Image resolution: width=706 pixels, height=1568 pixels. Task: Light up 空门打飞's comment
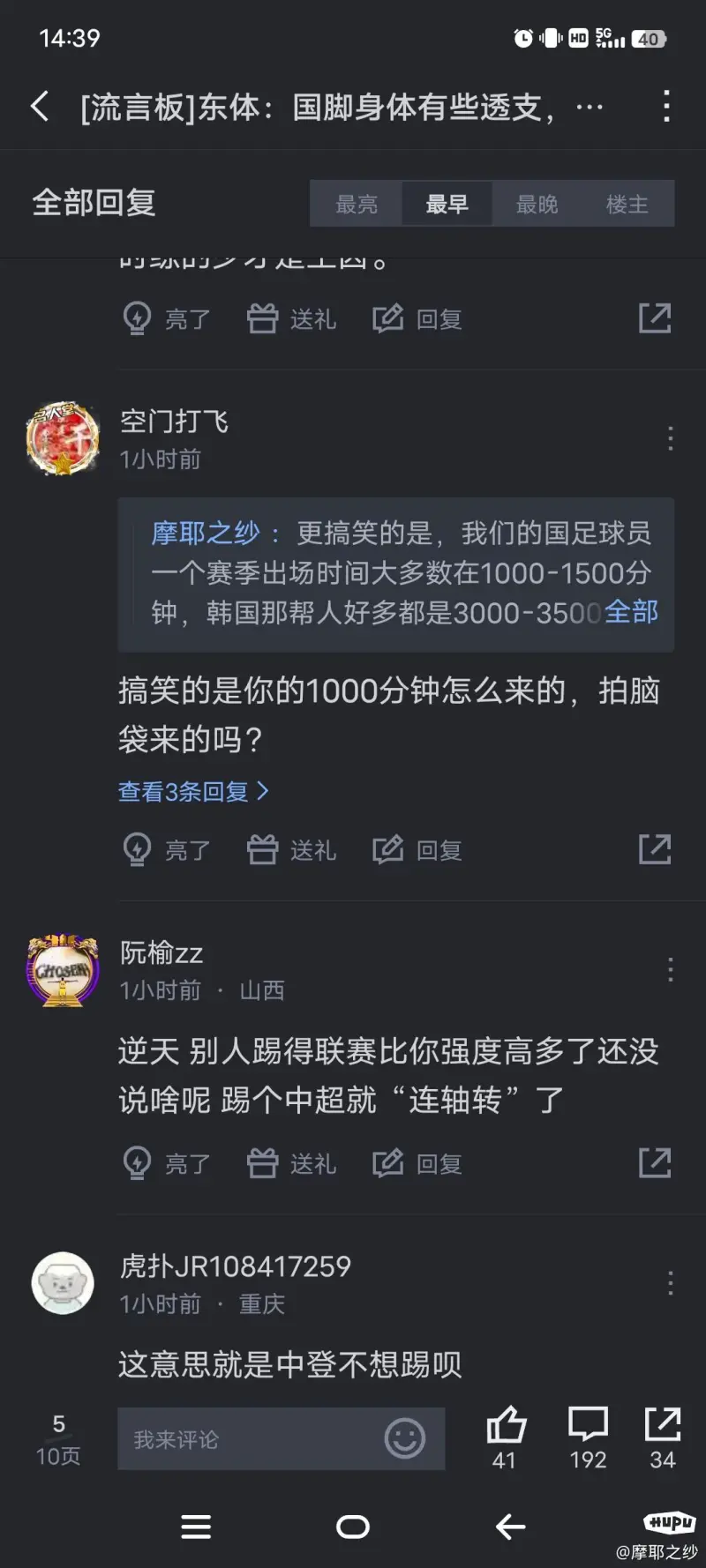(x=166, y=850)
